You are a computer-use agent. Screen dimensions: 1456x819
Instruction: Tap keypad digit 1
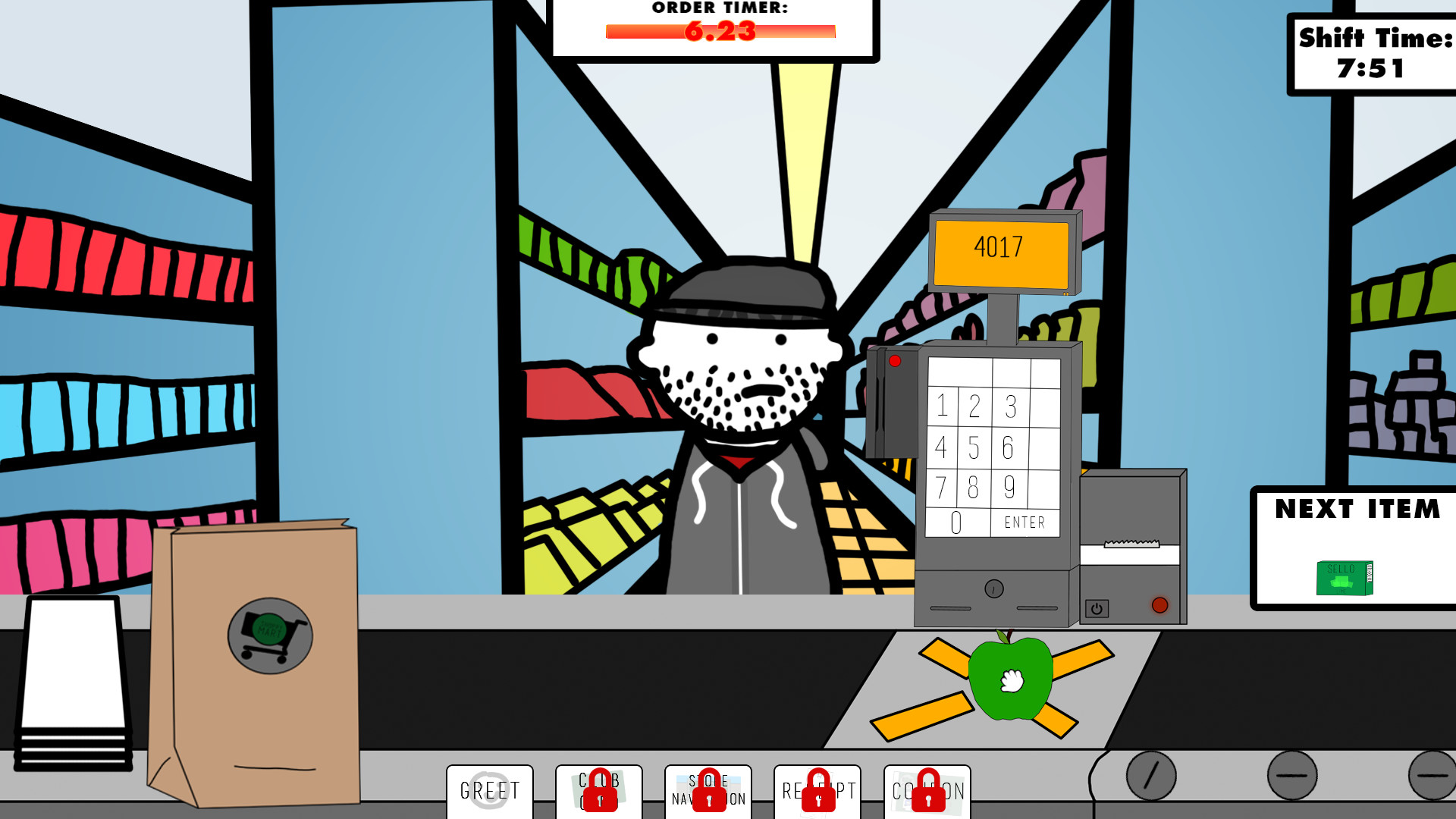(x=943, y=406)
